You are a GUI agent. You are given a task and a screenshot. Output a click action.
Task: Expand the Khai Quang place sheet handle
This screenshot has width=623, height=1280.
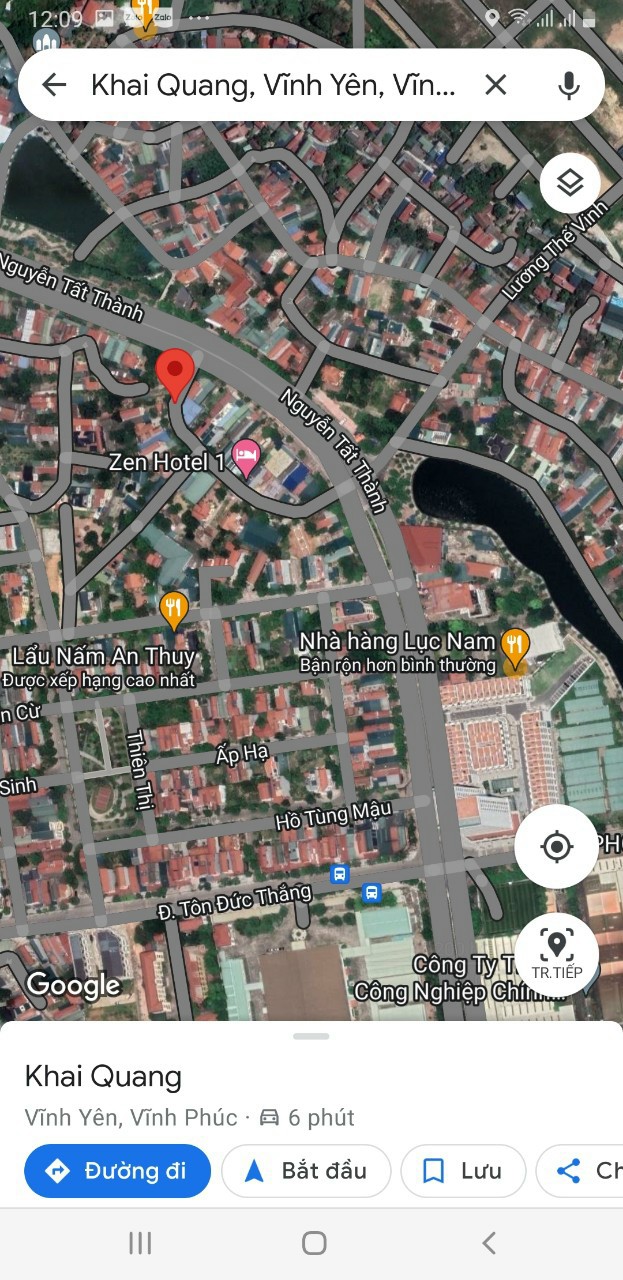point(311,1036)
